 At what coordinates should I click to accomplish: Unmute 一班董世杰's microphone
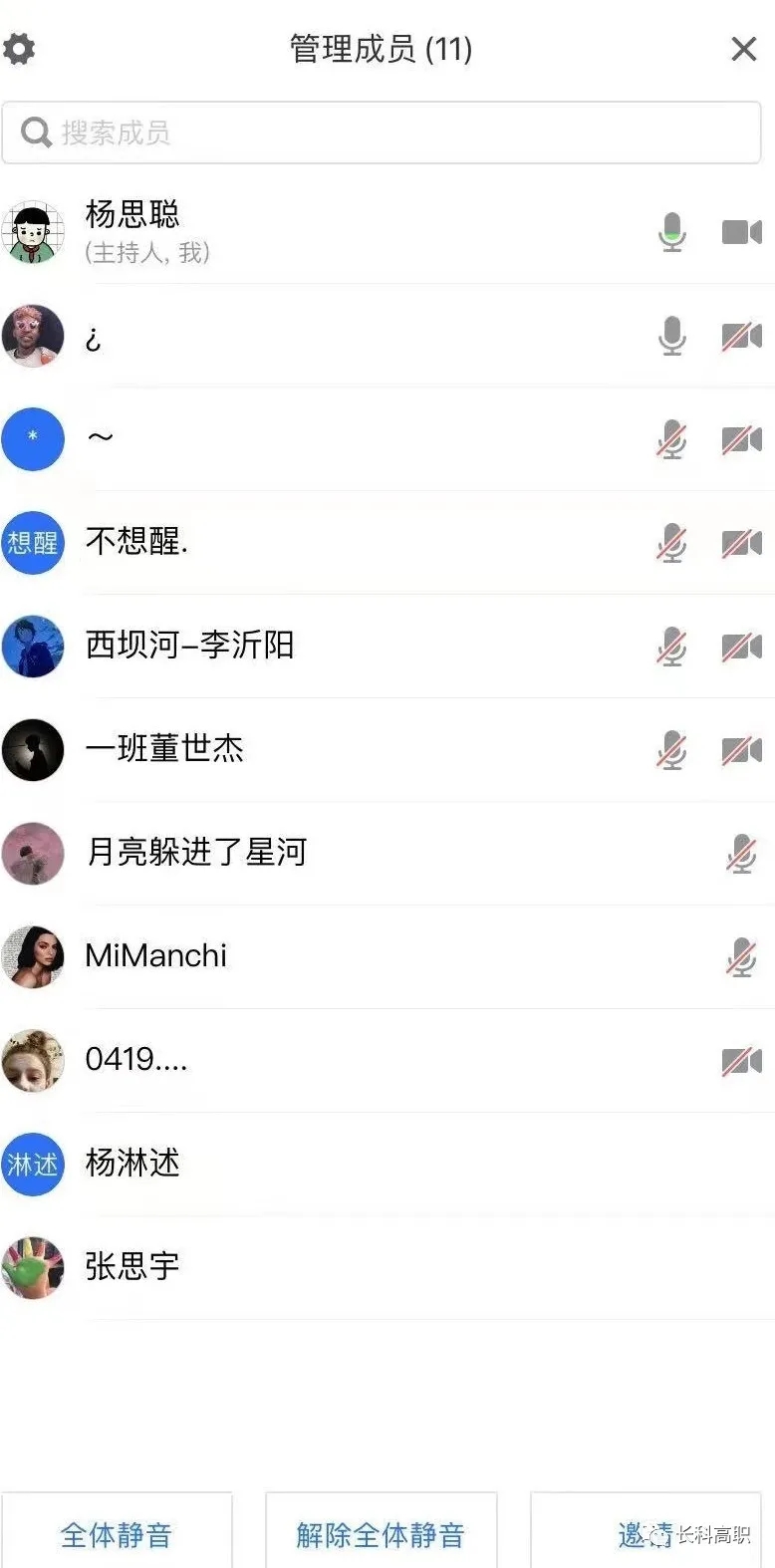pos(672,751)
